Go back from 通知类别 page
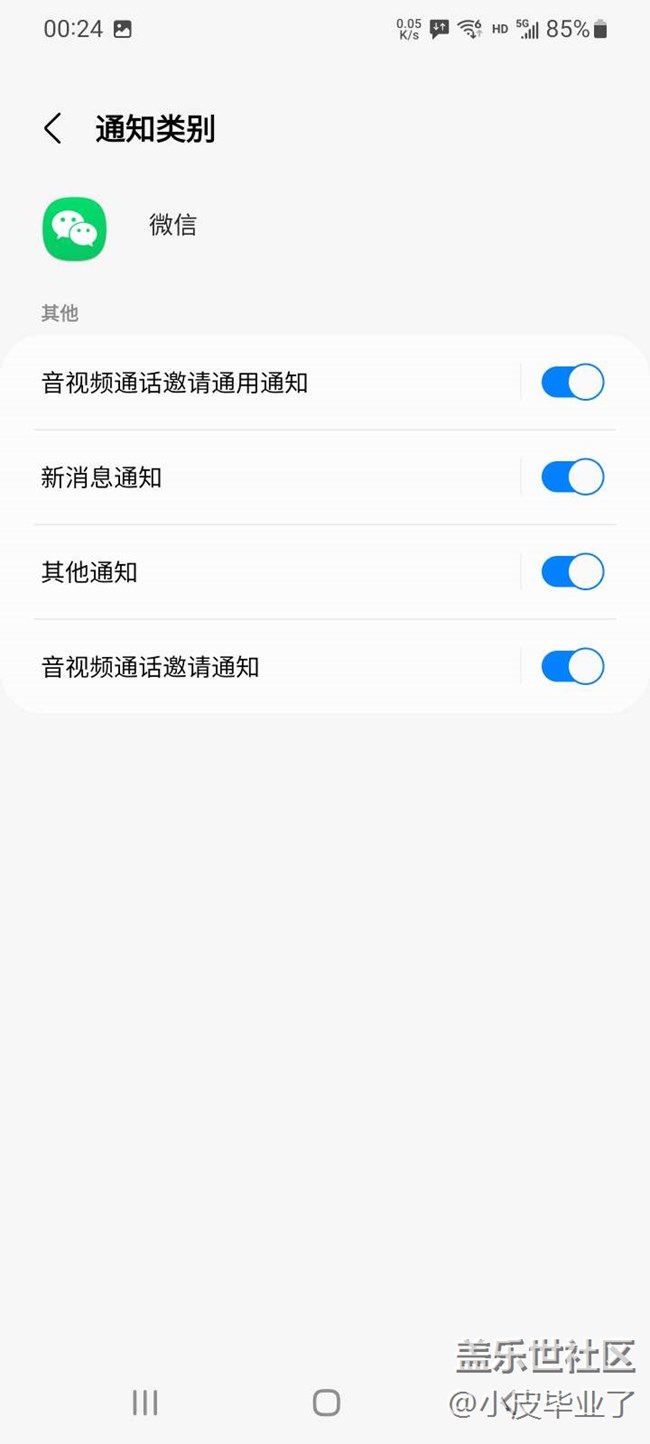The height and width of the screenshot is (1444, 650). [53, 129]
